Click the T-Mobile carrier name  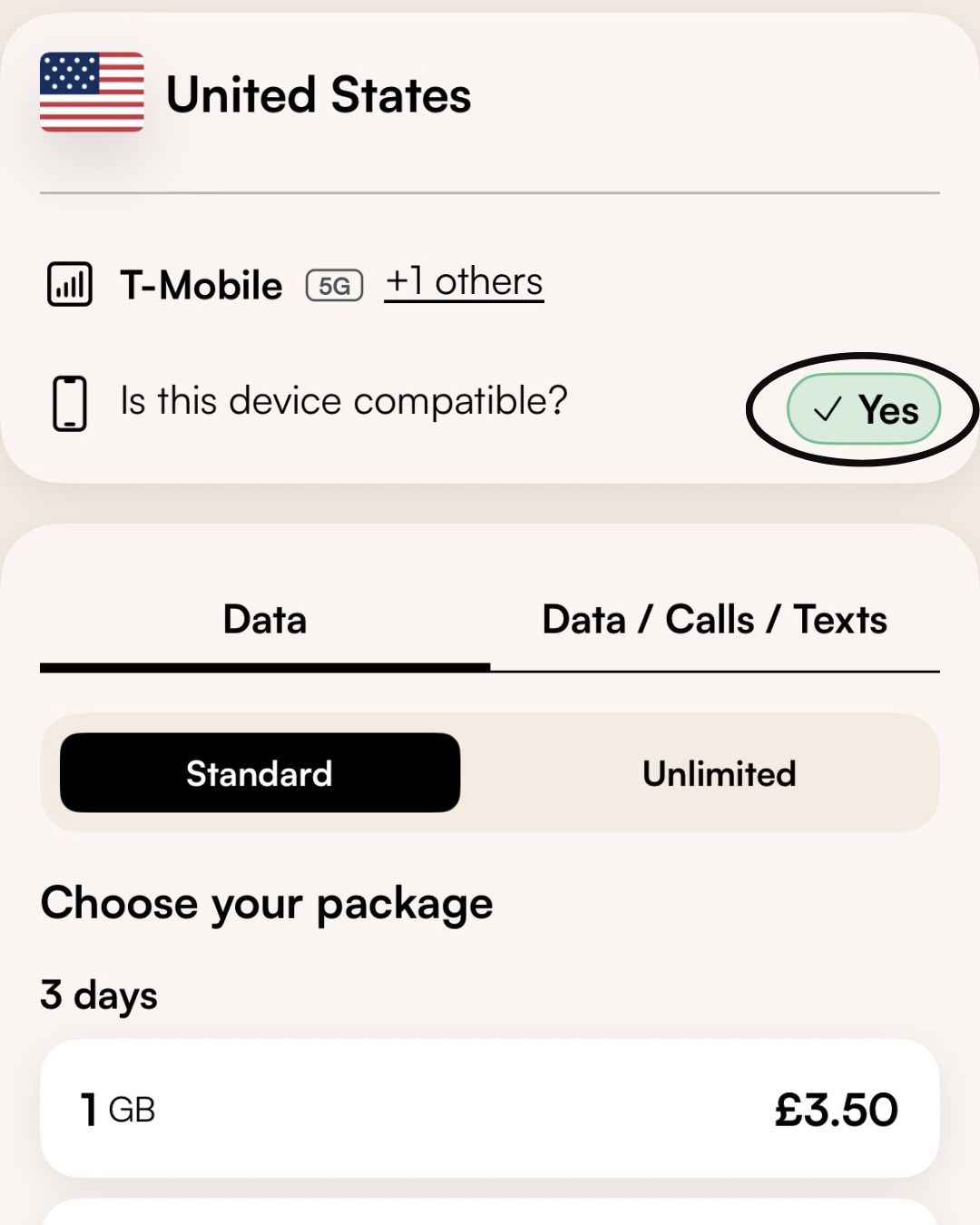203,283
